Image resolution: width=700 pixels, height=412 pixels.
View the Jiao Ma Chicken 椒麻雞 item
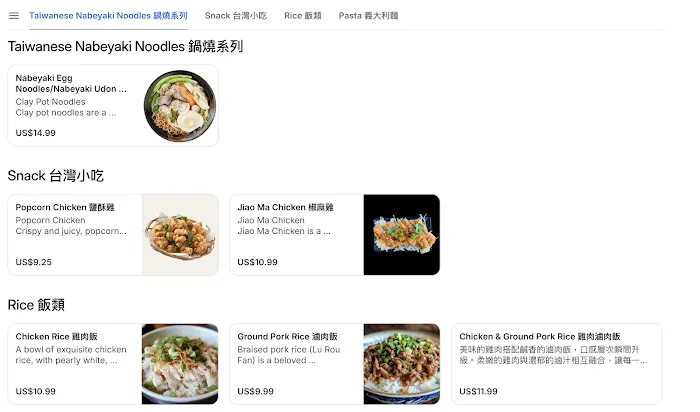[334, 235]
